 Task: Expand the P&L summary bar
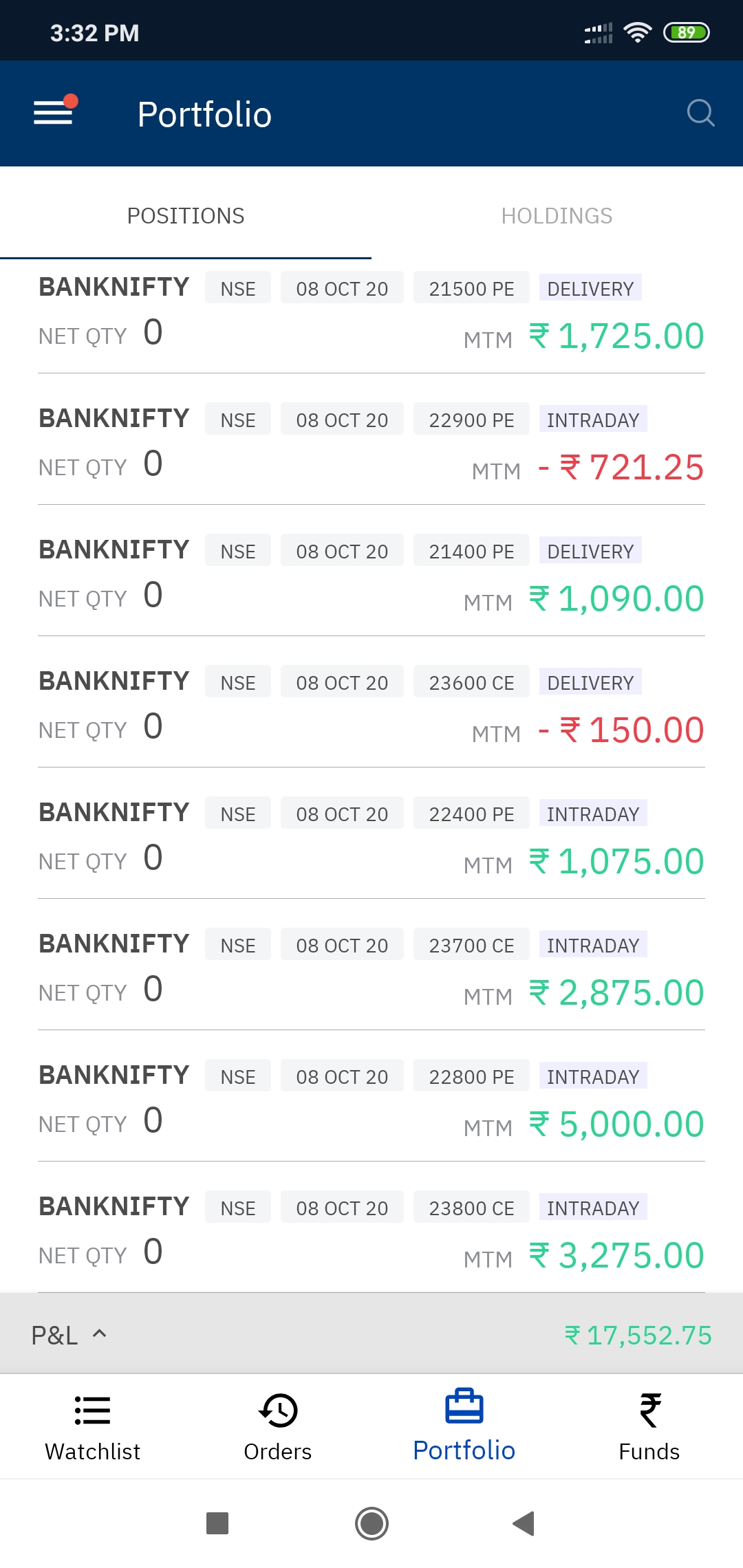click(371, 1334)
